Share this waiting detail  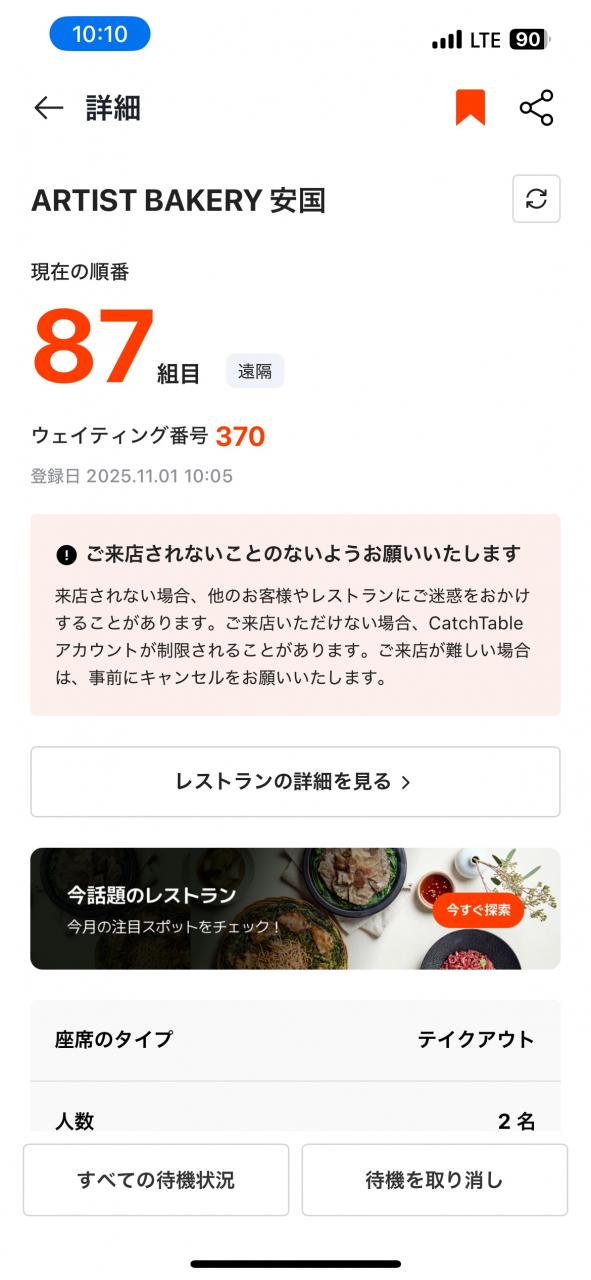536,108
